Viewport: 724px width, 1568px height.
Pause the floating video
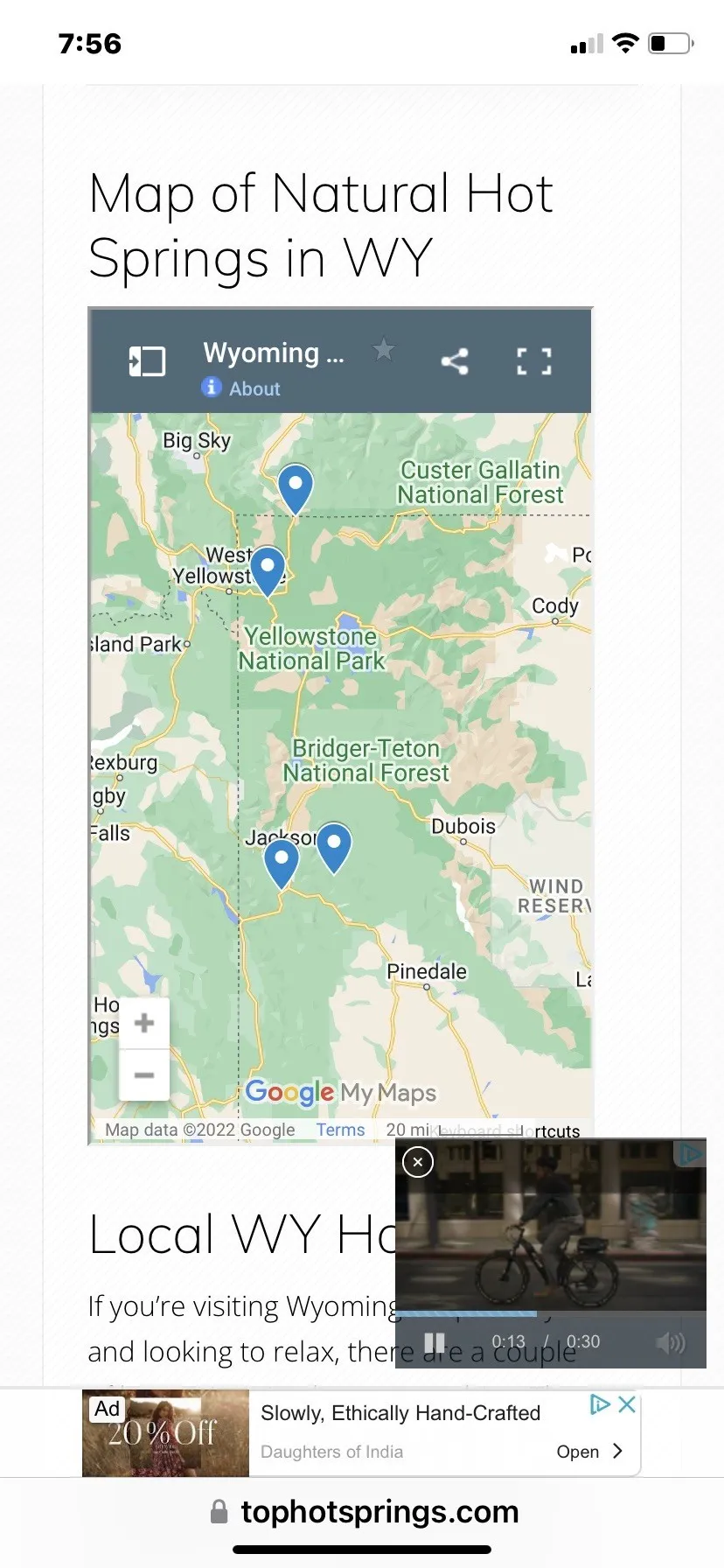[435, 1342]
